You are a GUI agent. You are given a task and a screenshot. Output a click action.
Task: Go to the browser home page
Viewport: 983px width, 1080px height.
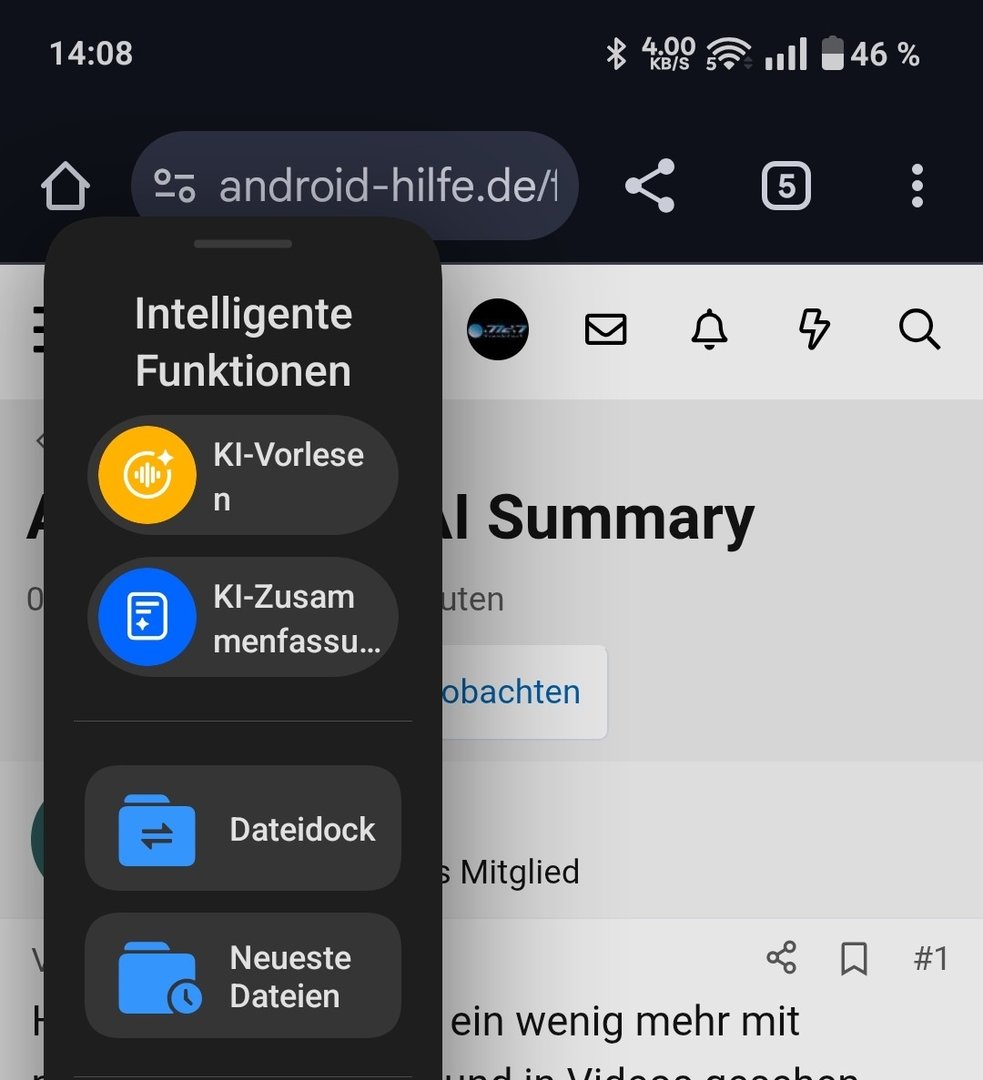coord(66,186)
